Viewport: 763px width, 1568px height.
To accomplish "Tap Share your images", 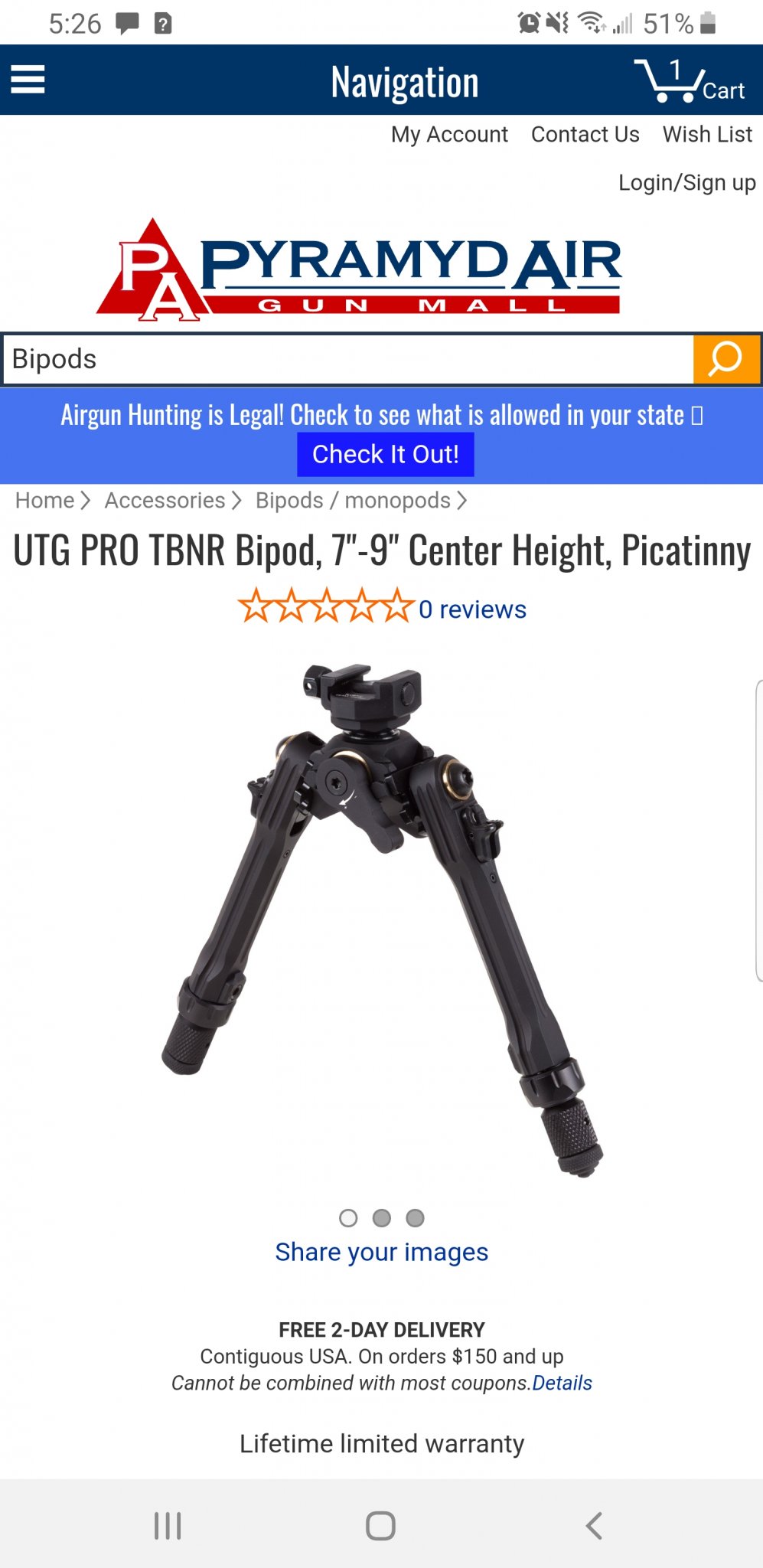I will coord(381,1253).
